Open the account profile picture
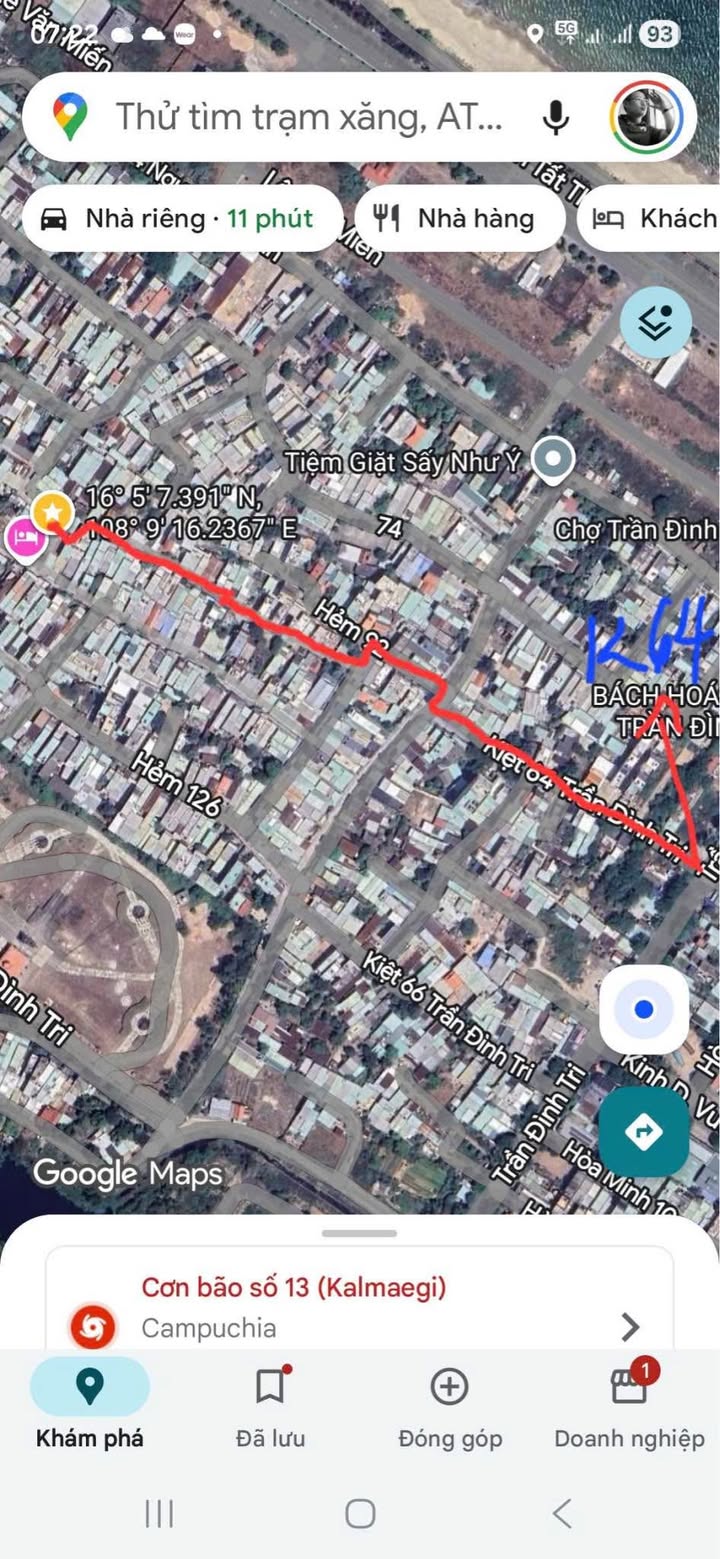The height and width of the screenshot is (1559, 720). click(x=646, y=117)
